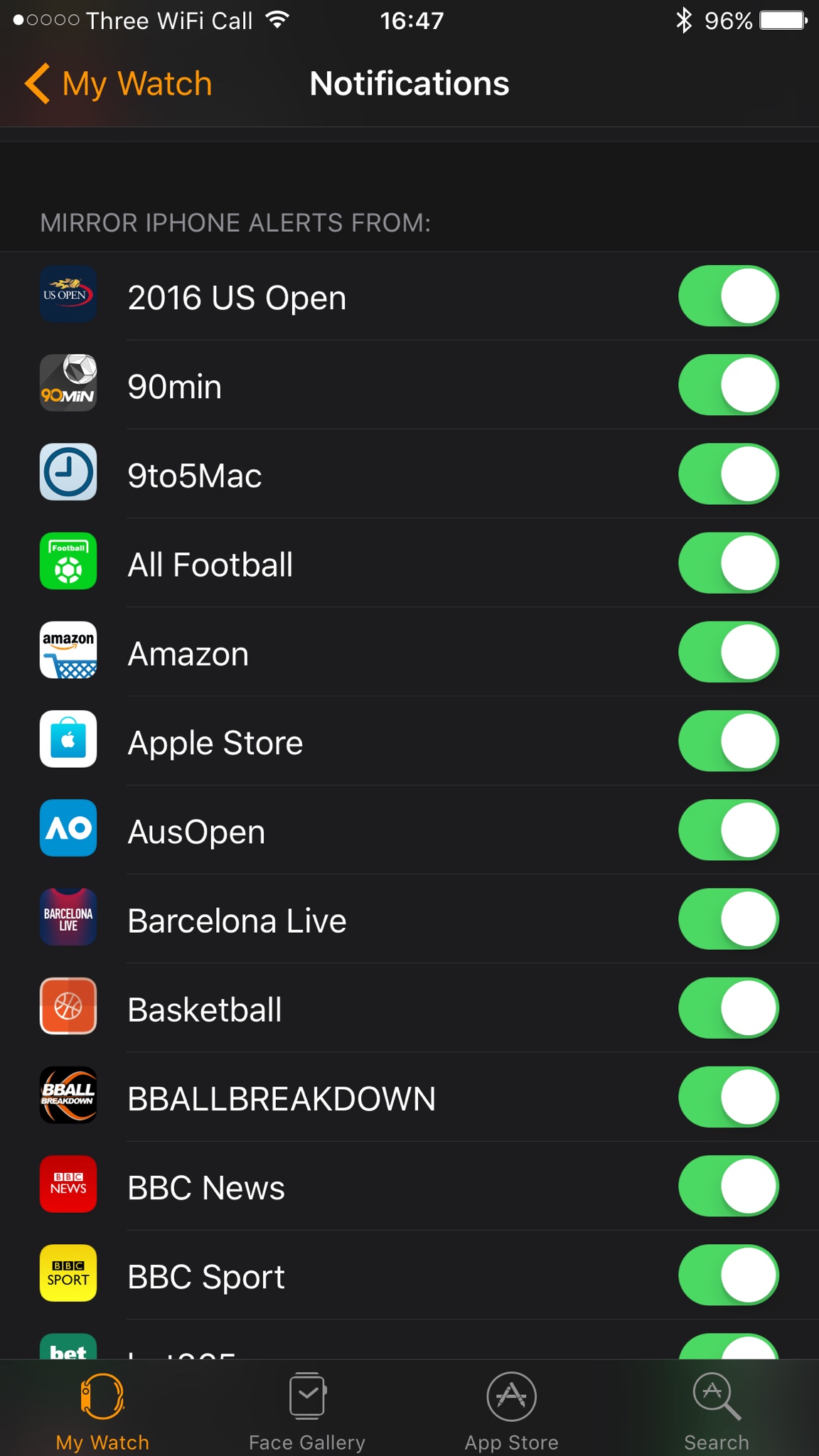Image resolution: width=819 pixels, height=1456 pixels.
Task: Toggle Apple Store notifications off
Action: click(x=728, y=741)
